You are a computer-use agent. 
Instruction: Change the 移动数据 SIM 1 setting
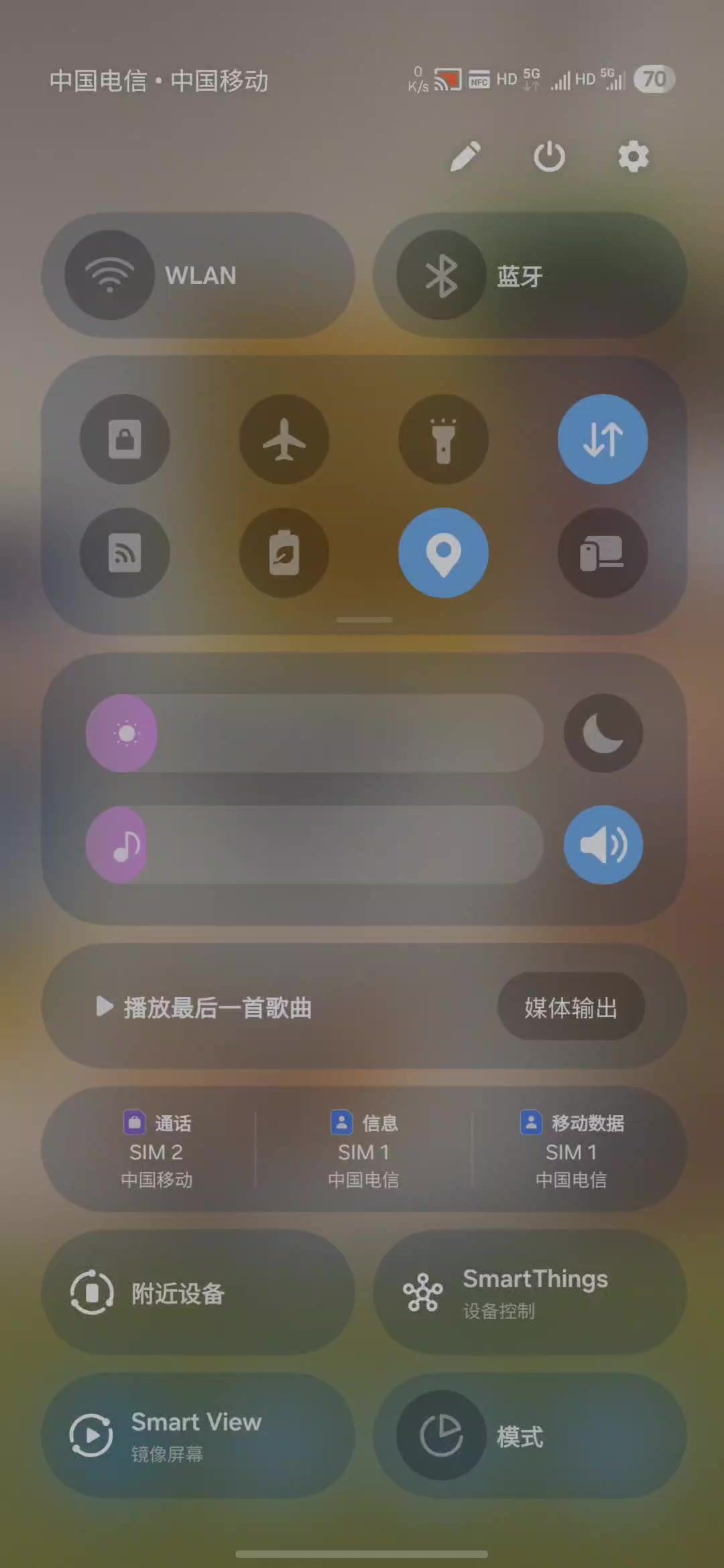coord(571,1150)
